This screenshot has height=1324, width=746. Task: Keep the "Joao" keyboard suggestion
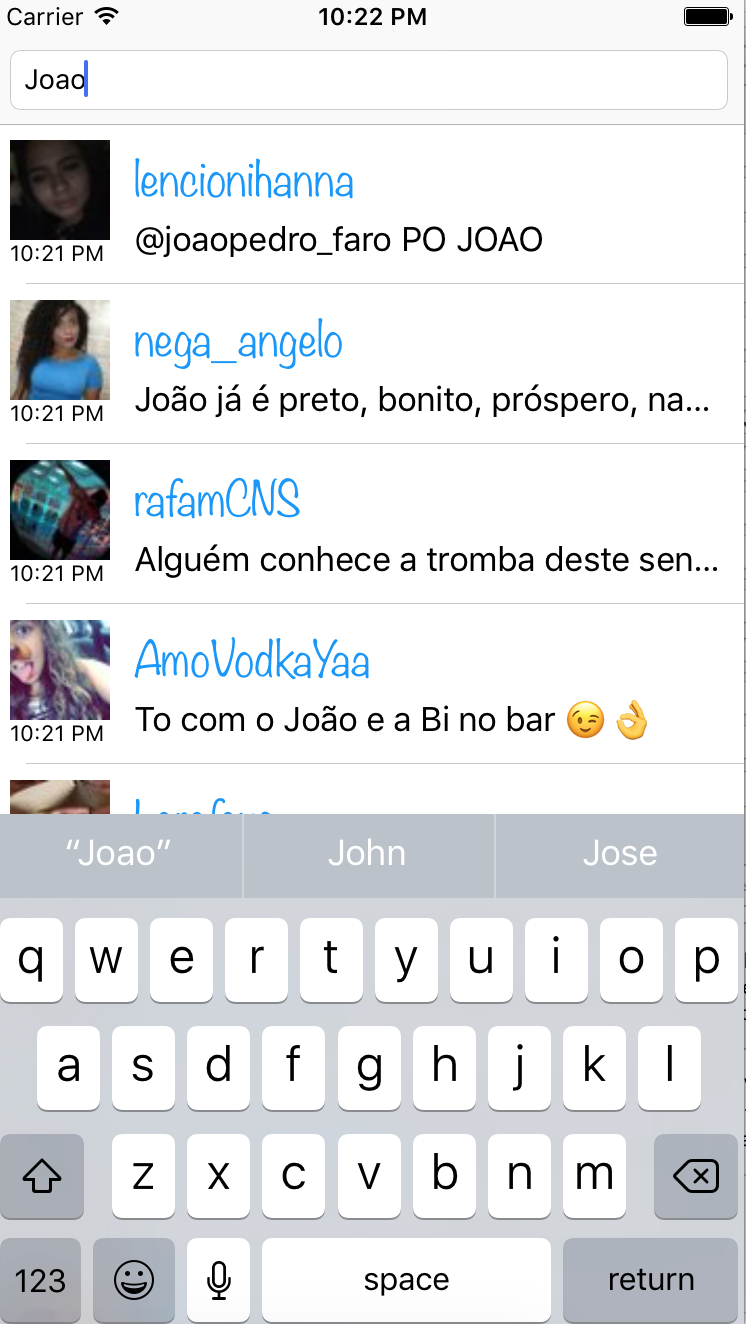118,854
